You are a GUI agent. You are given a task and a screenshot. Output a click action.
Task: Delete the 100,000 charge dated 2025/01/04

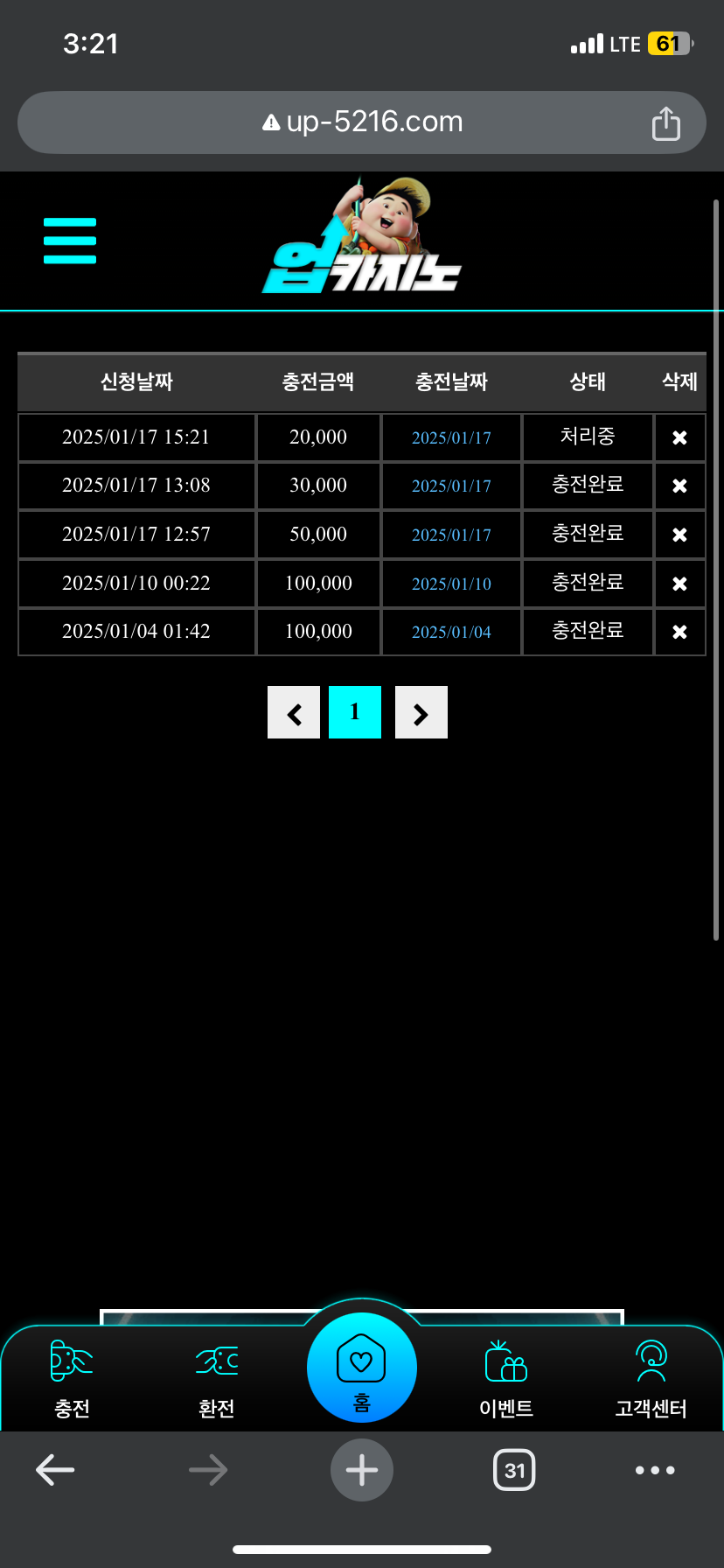coord(679,632)
